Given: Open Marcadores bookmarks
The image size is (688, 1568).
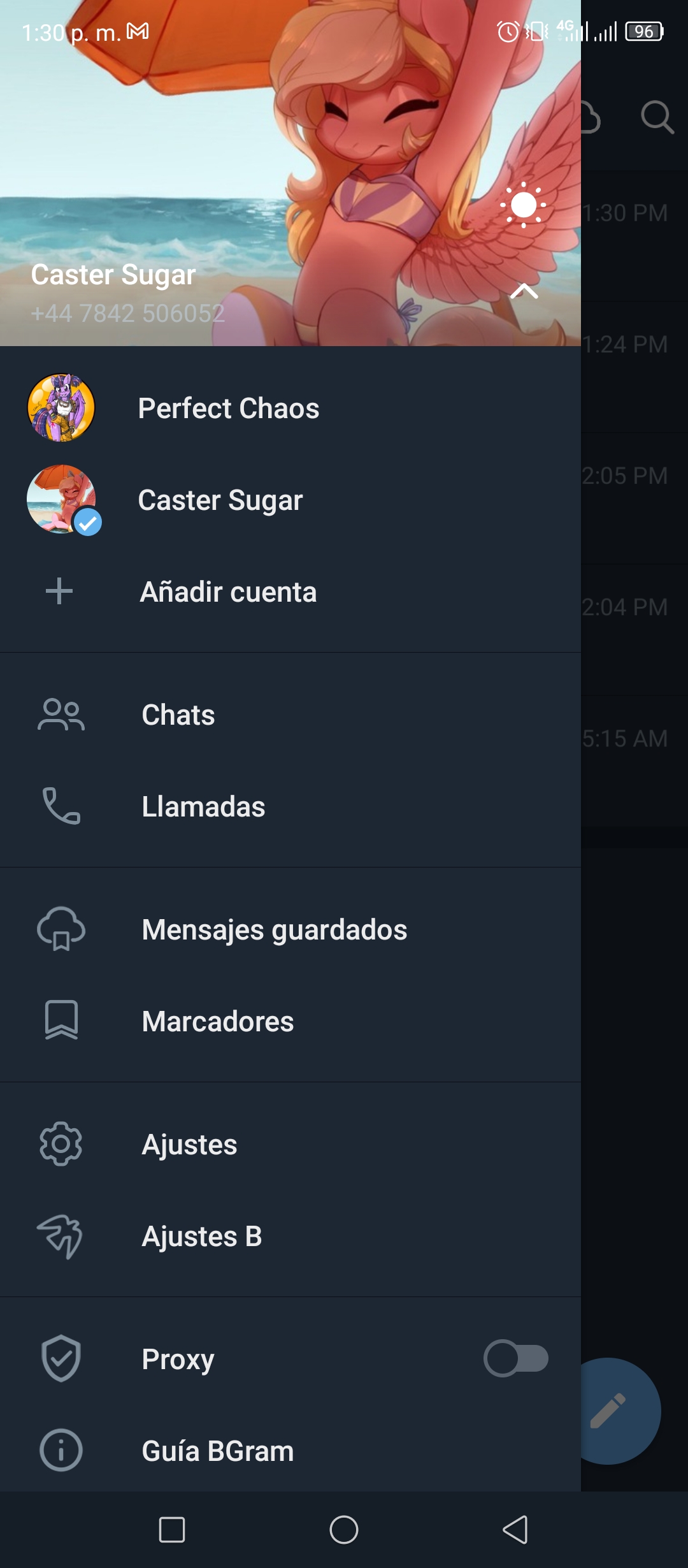Looking at the screenshot, I should [290, 1021].
